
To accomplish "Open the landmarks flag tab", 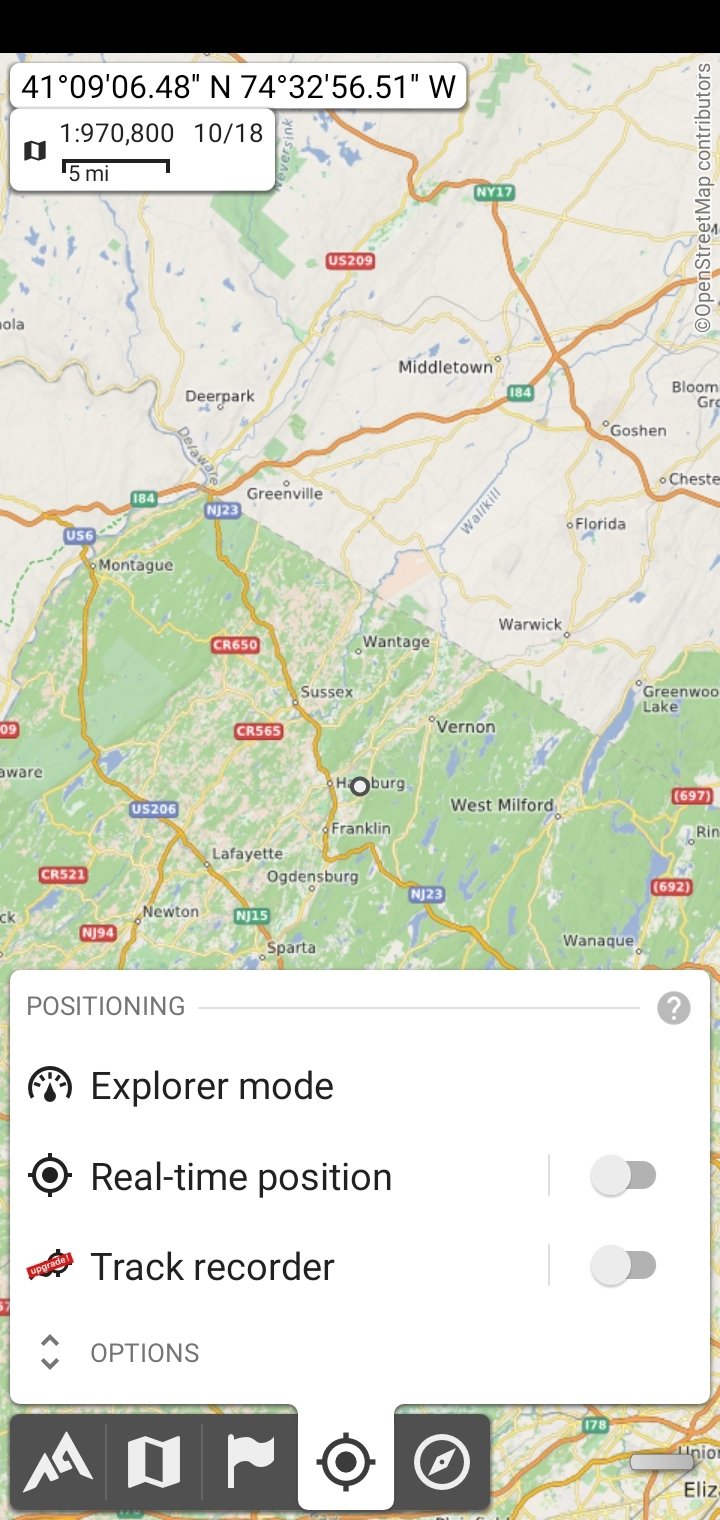I will pyautogui.click(x=250, y=1462).
